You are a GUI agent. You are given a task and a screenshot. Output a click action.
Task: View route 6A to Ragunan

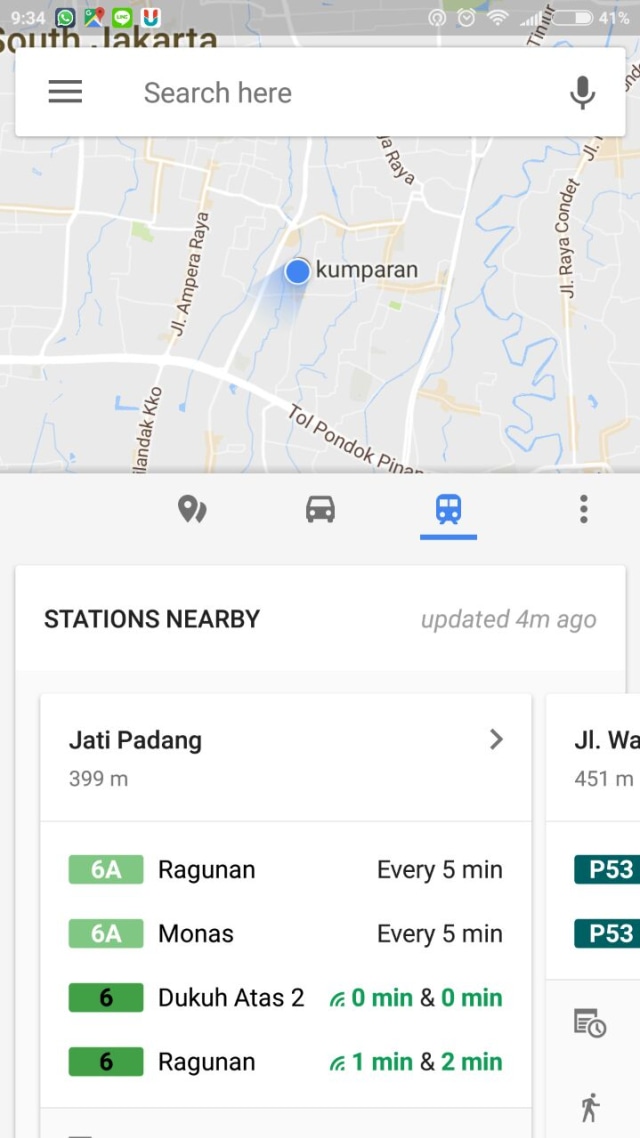285,870
